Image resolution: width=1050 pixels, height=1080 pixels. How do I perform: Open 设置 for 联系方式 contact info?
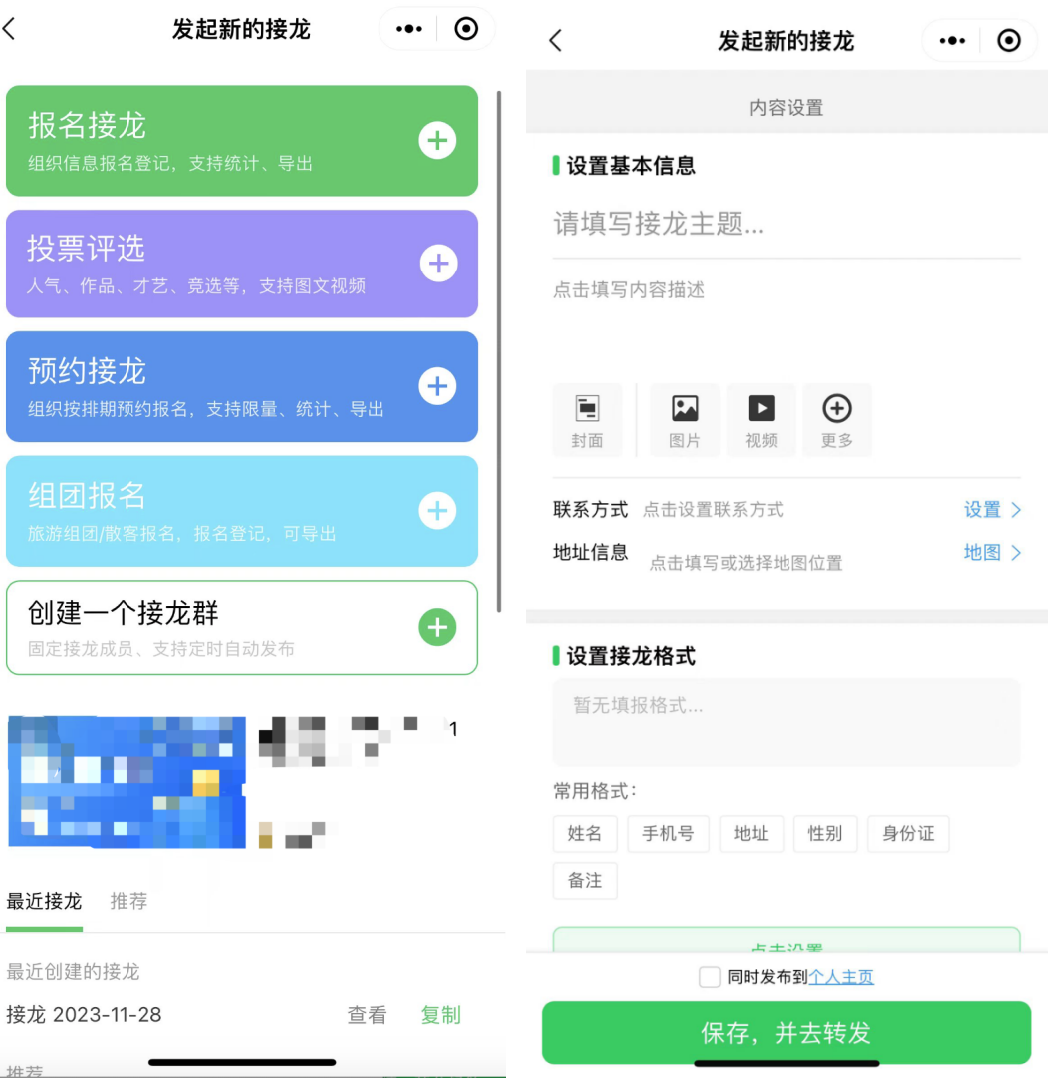pos(991,510)
